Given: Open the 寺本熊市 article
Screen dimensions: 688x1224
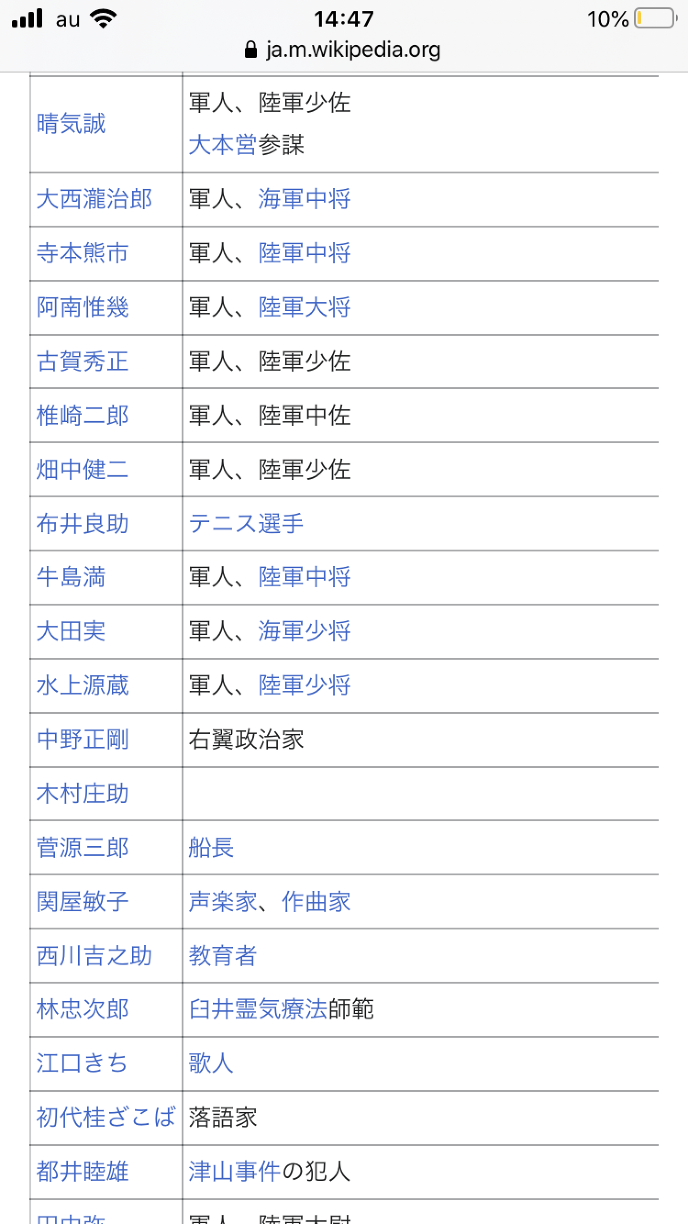Looking at the screenshot, I should (x=82, y=253).
